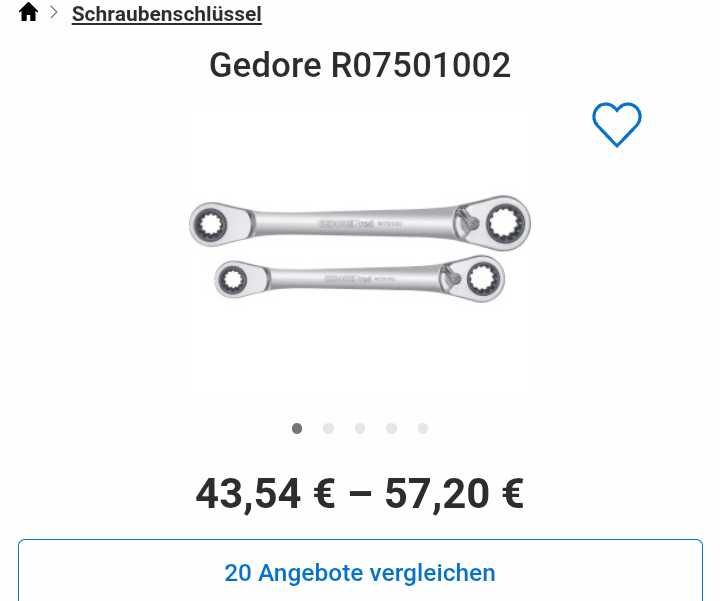Viewport: 720px width, 601px height.
Task: Compare the 20 Angebote
Action: point(360,572)
